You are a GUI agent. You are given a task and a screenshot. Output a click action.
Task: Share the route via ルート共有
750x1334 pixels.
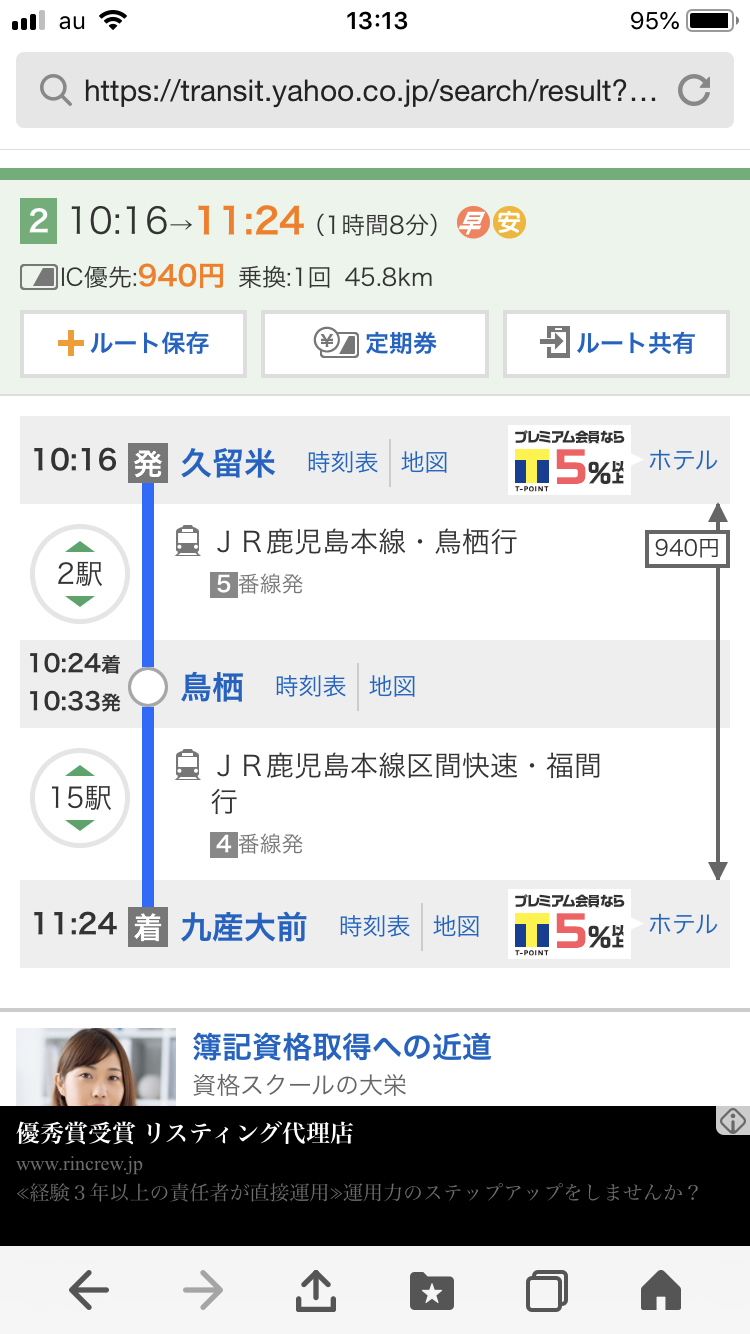point(616,343)
